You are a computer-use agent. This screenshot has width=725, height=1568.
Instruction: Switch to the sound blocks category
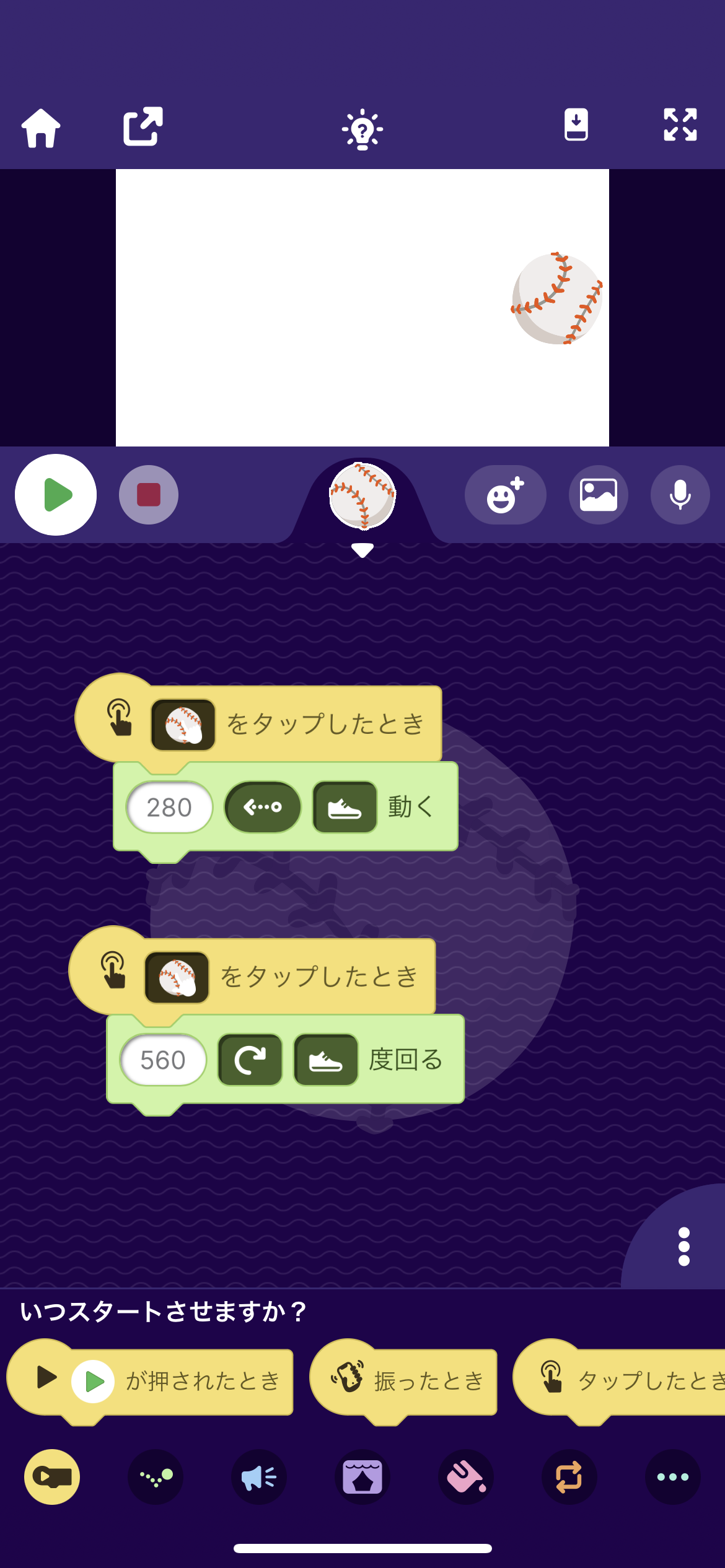(259, 1478)
